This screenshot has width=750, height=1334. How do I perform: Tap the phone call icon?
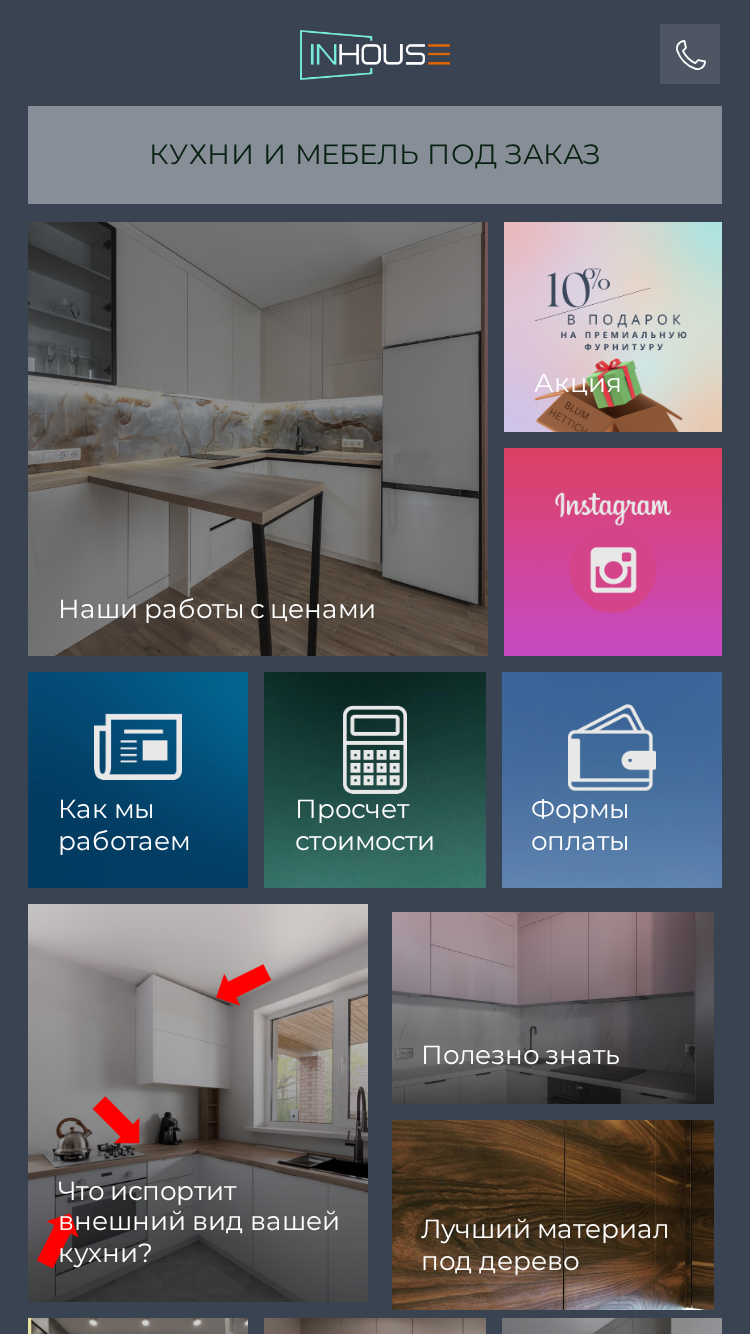tap(690, 54)
